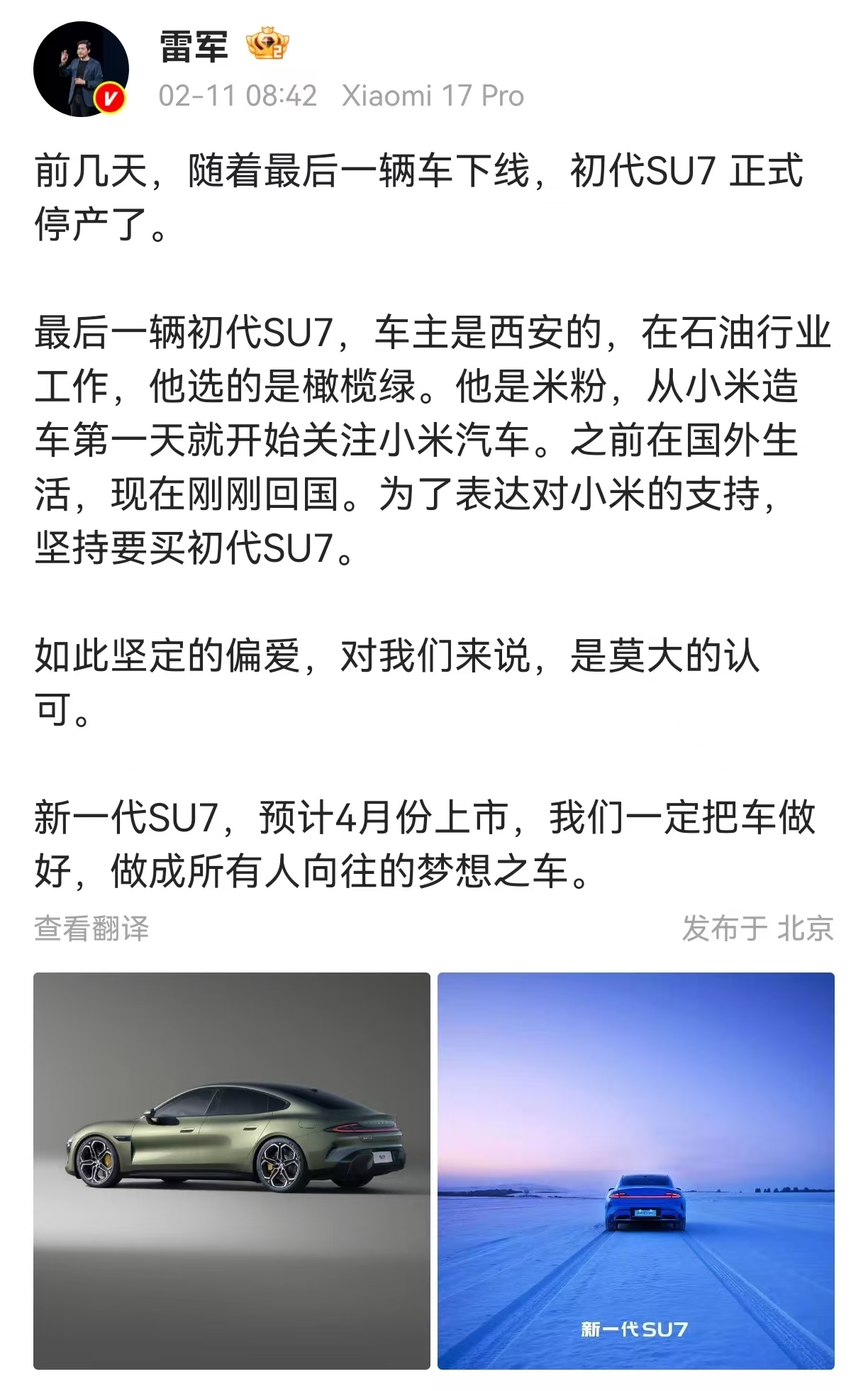Viewport: 868px width, 1391px height.
Task: Open the 雷军 username profile link
Action: coord(194,47)
